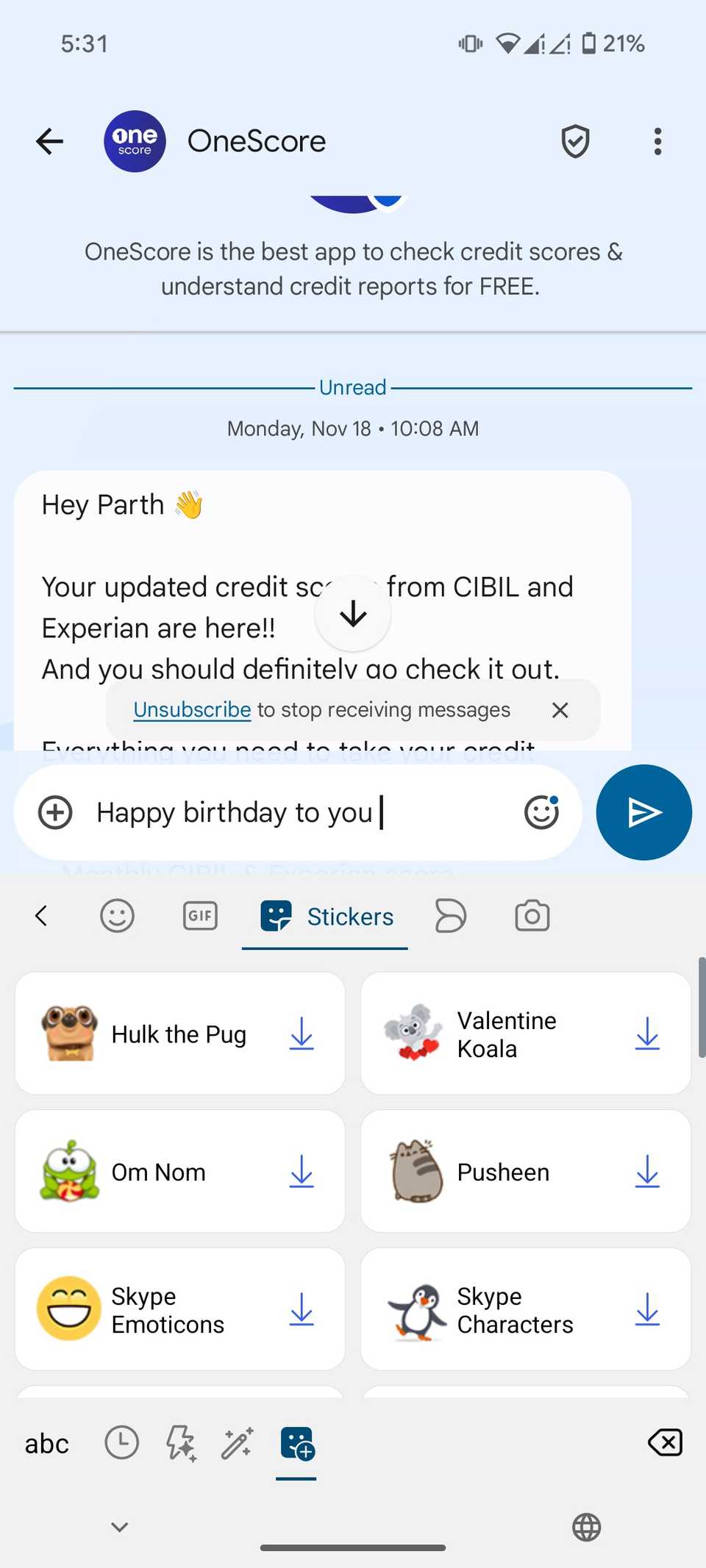Open the emoji picker in message box

click(541, 812)
